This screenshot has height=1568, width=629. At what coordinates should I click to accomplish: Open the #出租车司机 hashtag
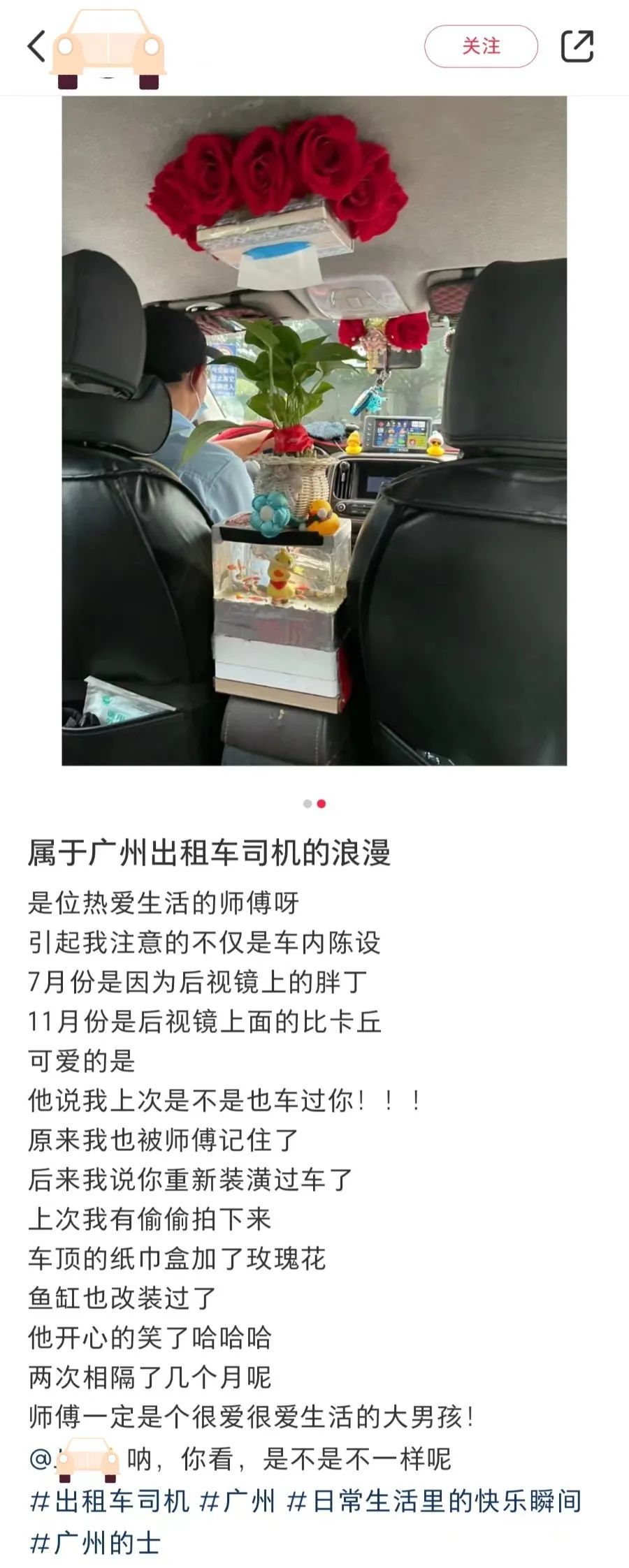pos(110,1500)
